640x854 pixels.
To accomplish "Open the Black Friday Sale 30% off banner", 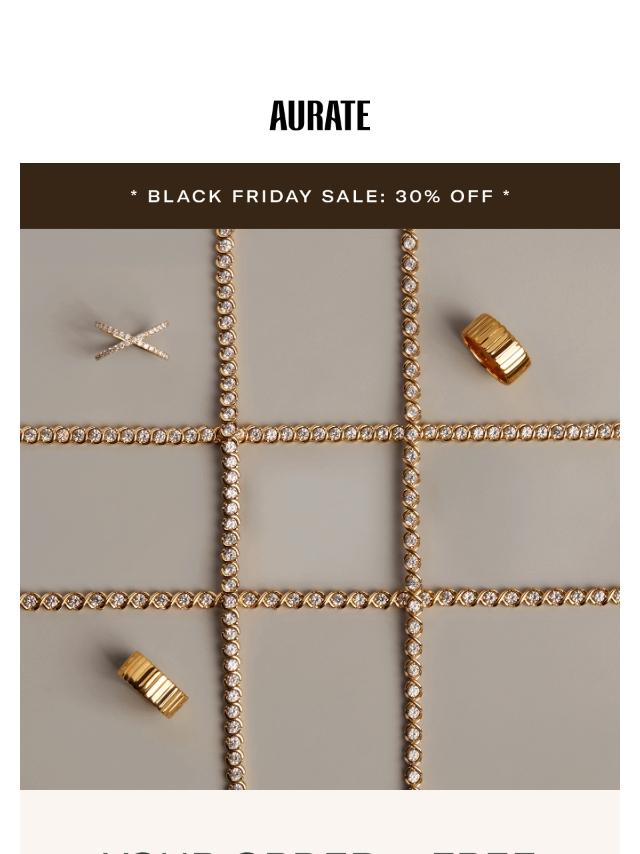I will pyautogui.click(x=320, y=196).
